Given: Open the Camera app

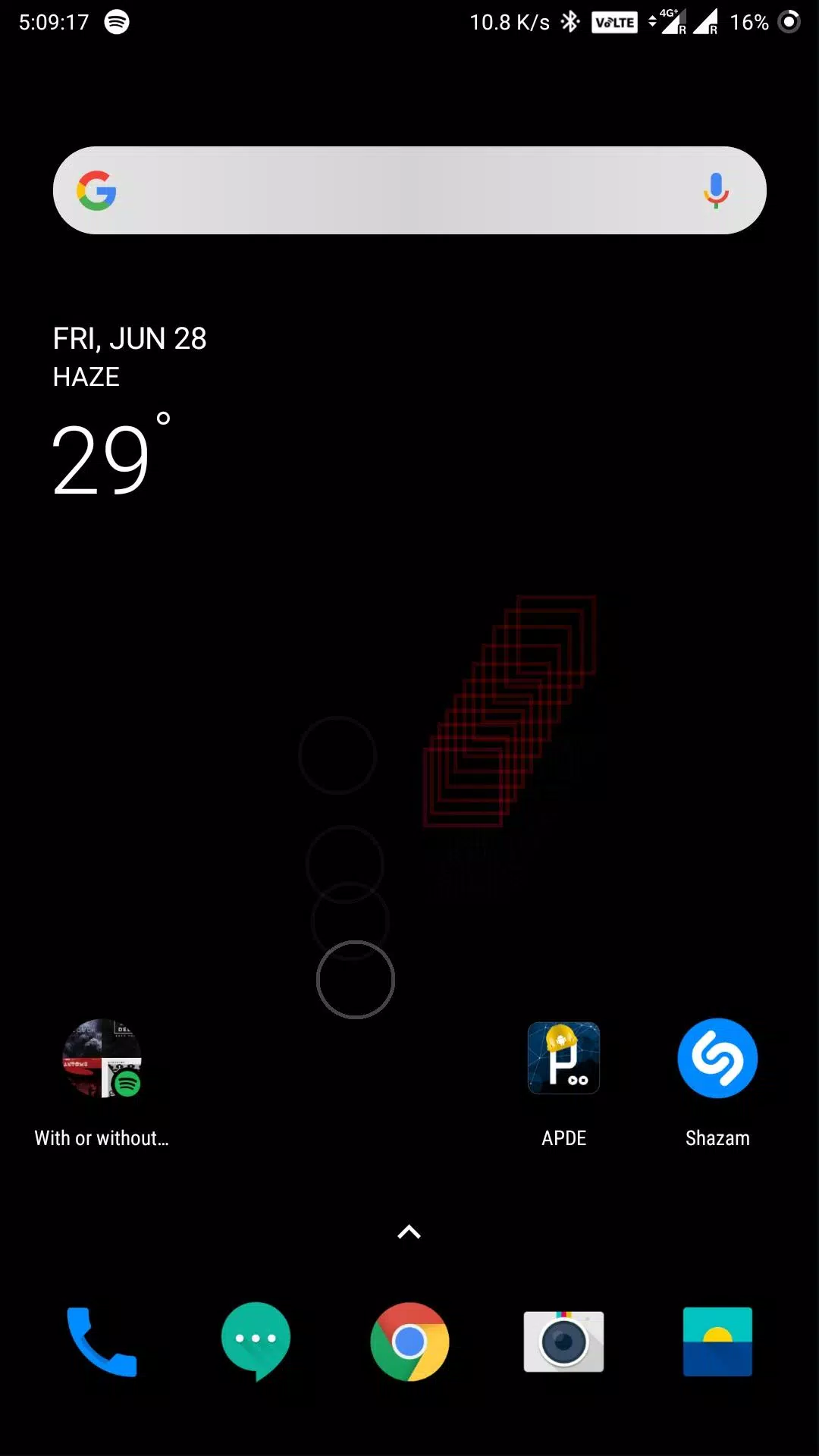Looking at the screenshot, I should pos(563,1341).
